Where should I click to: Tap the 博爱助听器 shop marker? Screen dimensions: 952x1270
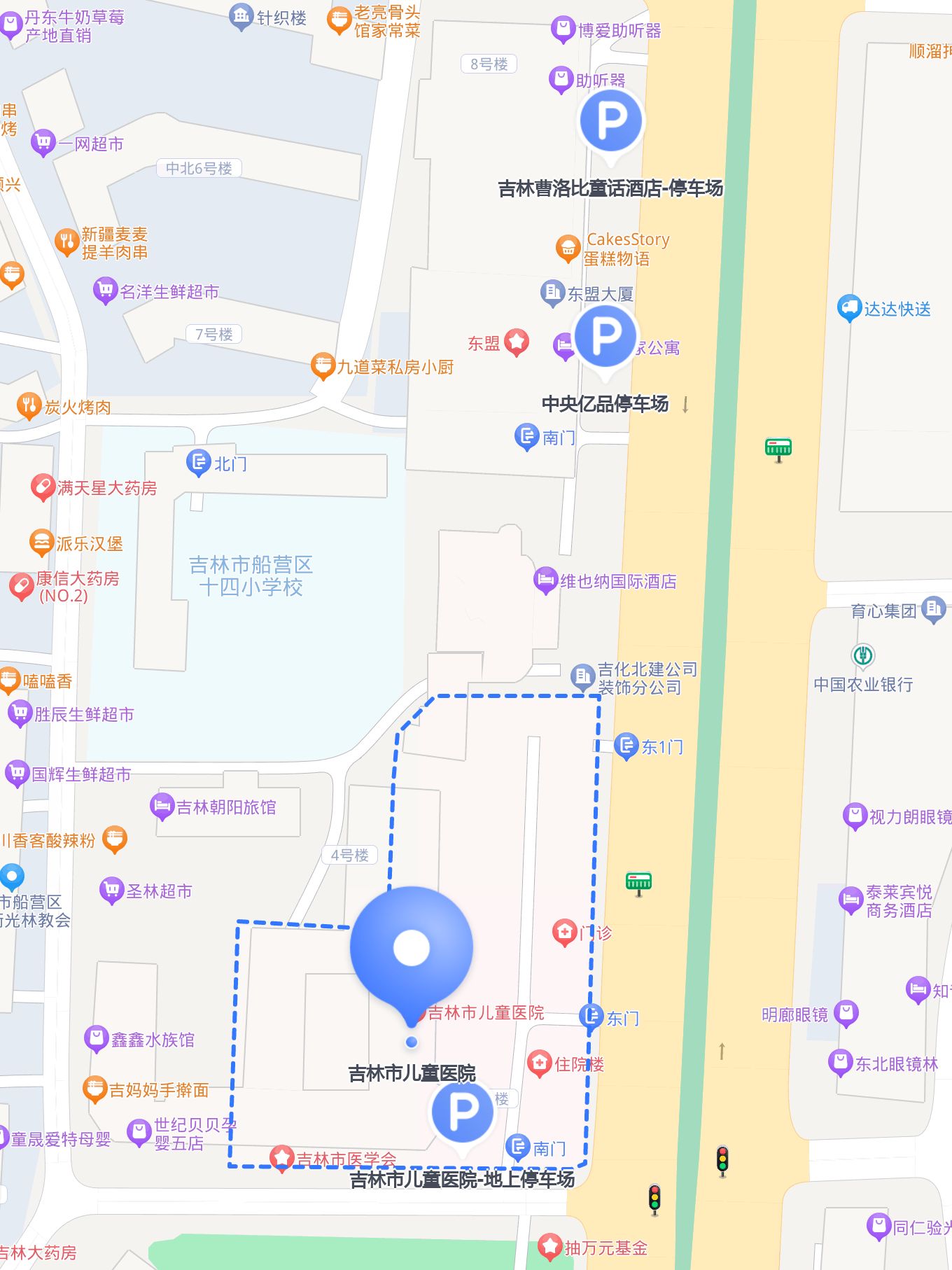pyautogui.click(x=563, y=29)
